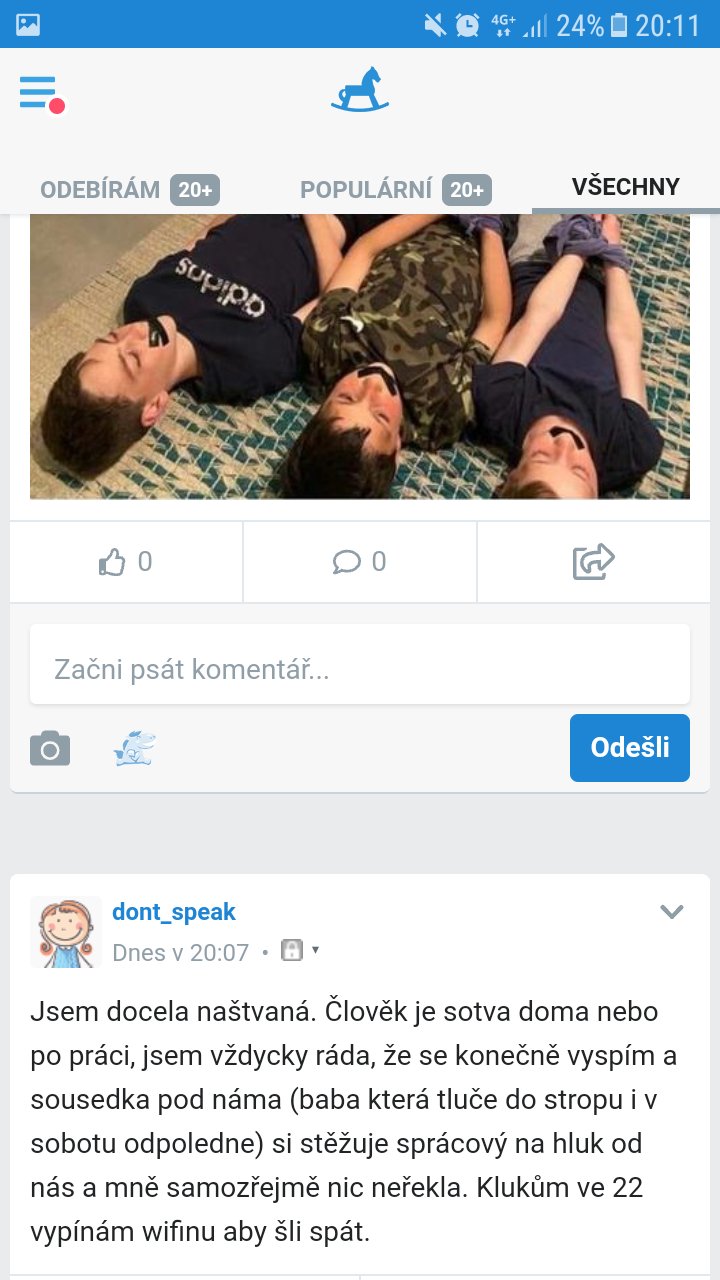Screen dimensions: 720x1280
Task: Open privacy lock dropdown on dont_speak's post
Action: pos(299,951)
